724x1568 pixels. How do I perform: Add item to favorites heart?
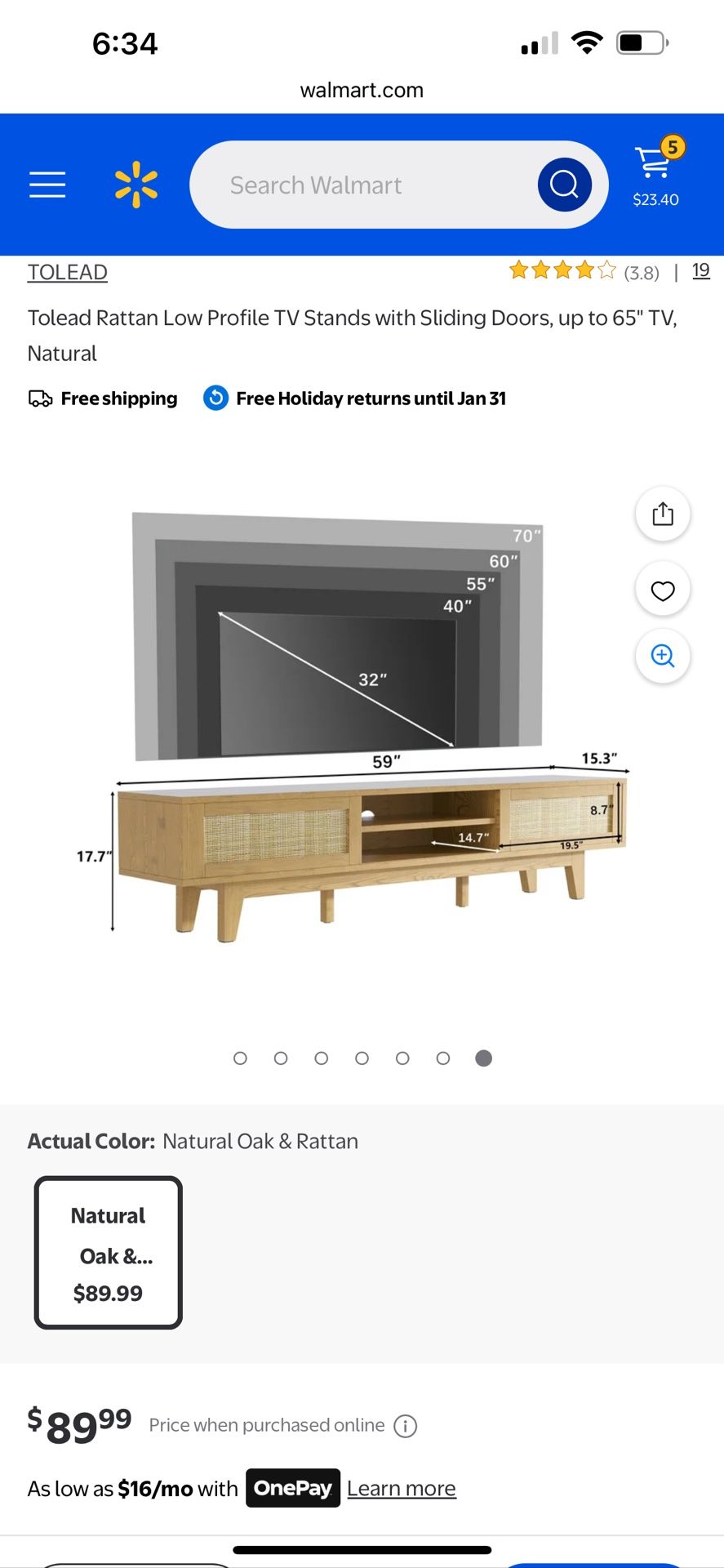pyautogui.click(x=663, y=590)
